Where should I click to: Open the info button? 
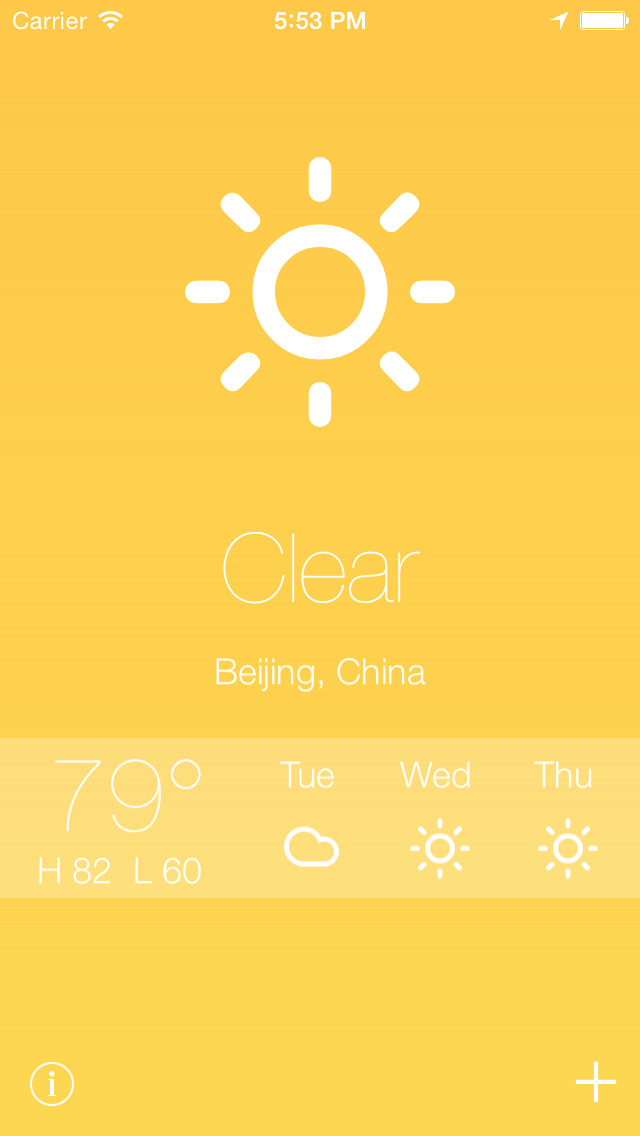click(52, 1084)
